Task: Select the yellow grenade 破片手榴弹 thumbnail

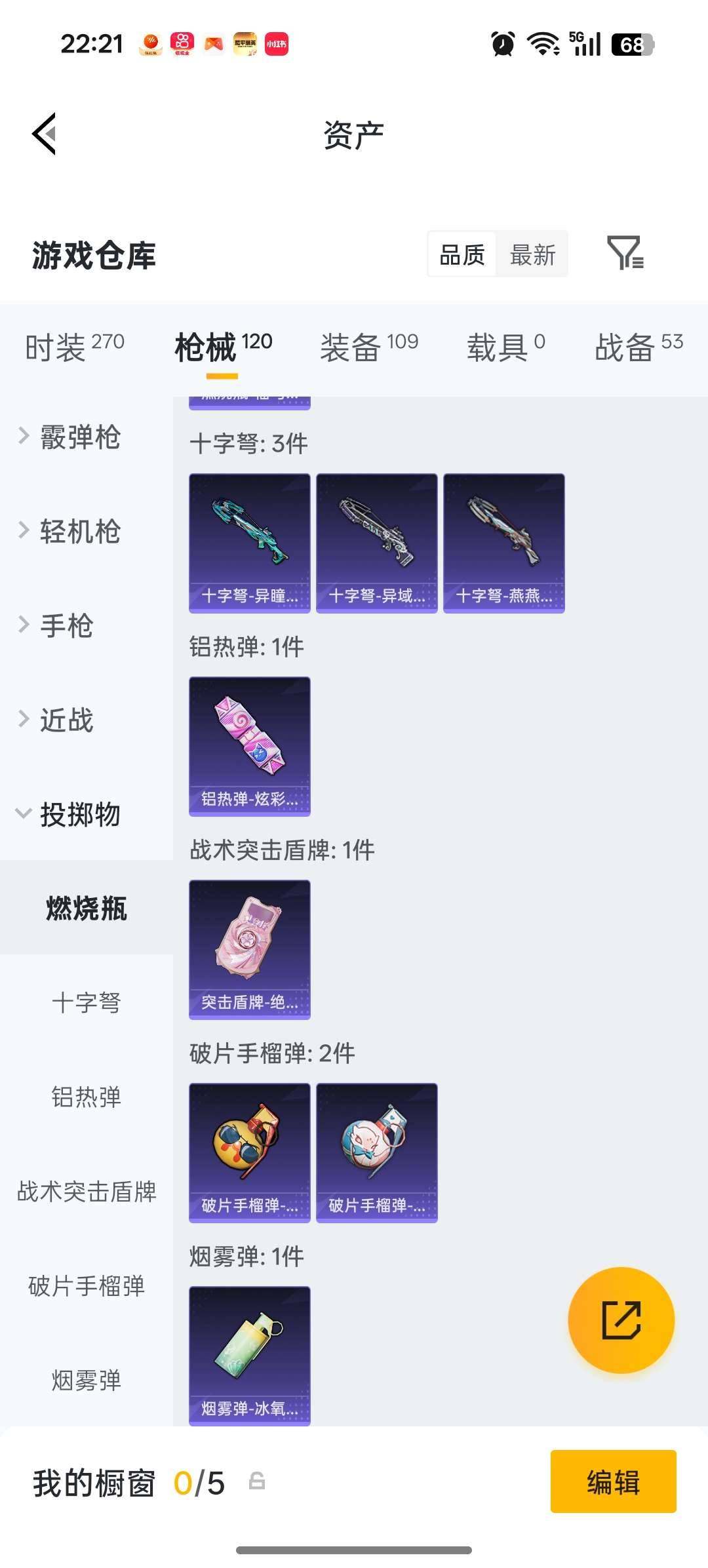Action: coord(249,1152)
